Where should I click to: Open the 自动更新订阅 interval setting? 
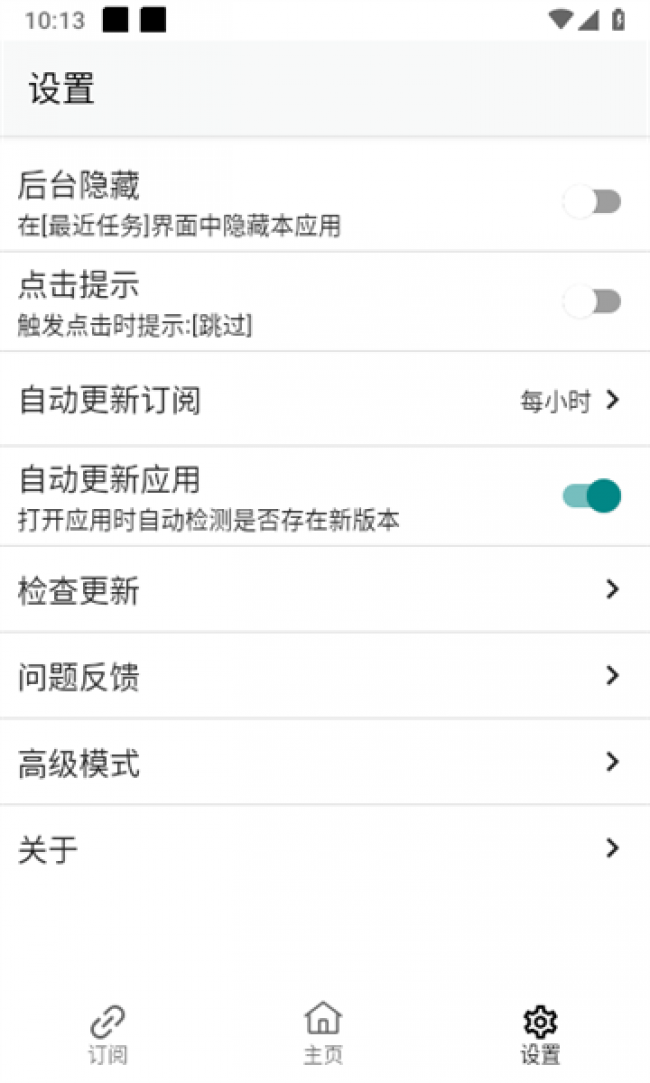[x=324, y=400]
